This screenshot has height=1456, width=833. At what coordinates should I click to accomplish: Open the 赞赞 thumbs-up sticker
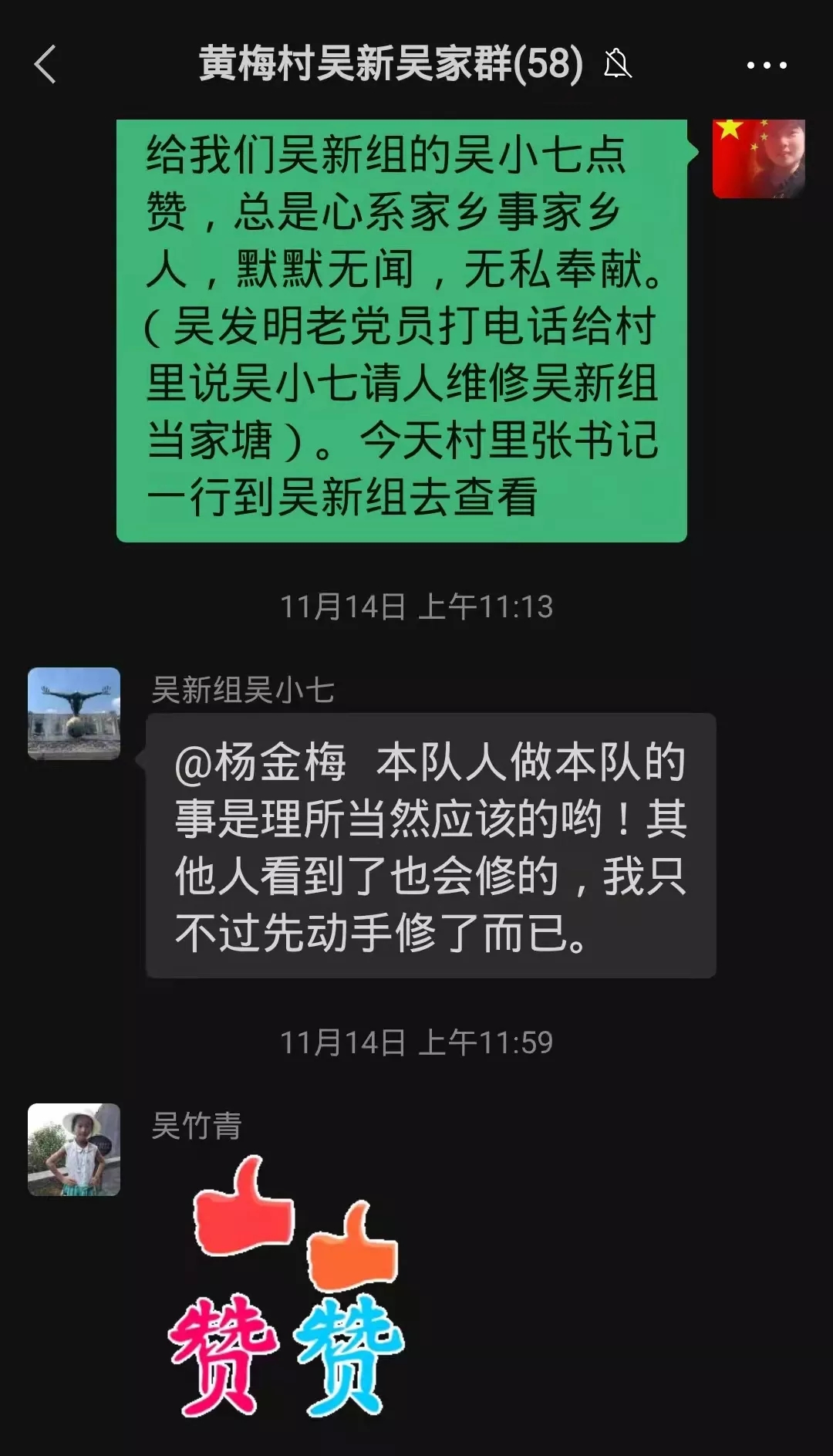pyautogui.click(x=287, y=1285)
